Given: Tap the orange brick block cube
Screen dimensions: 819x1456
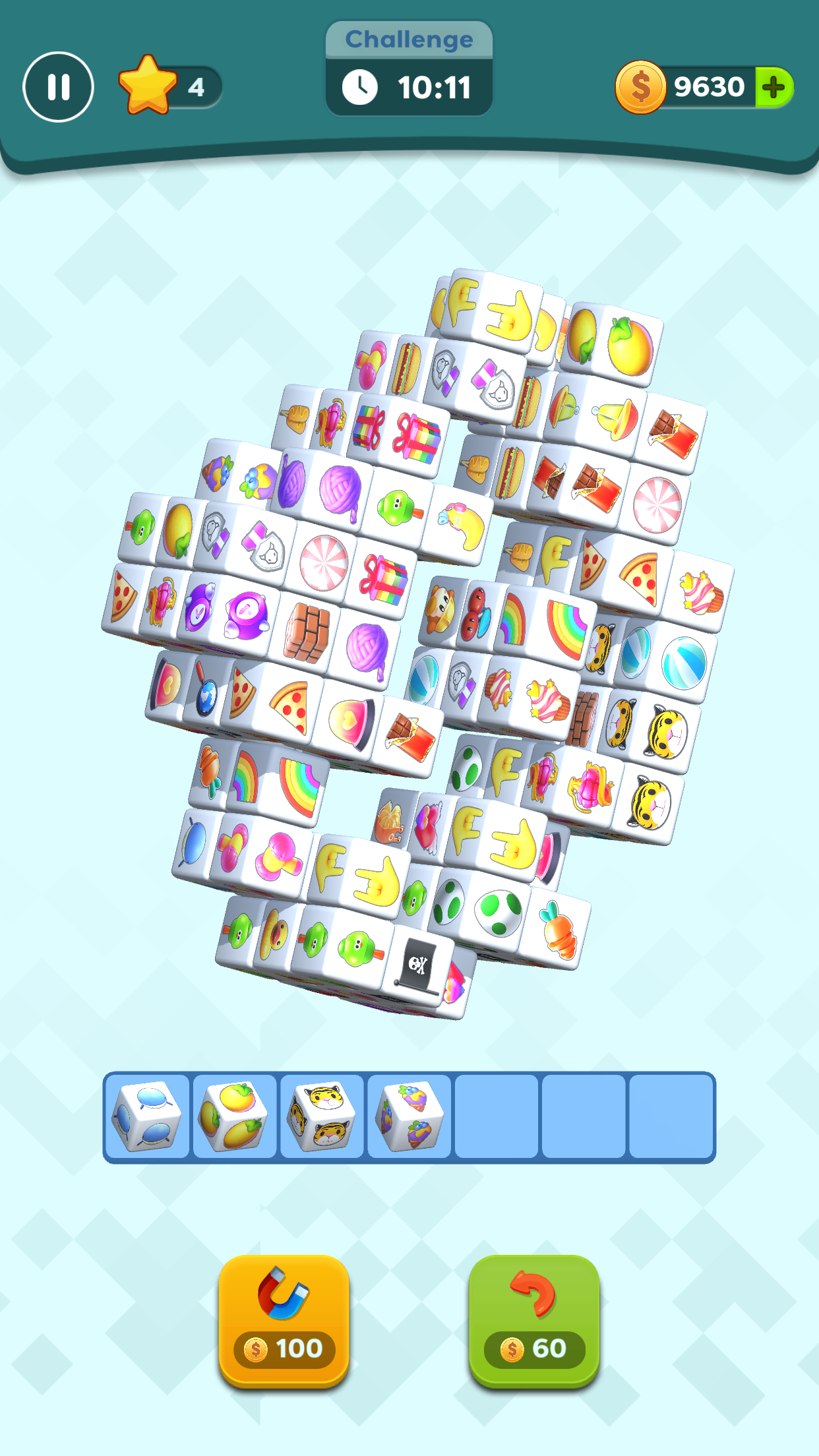Looking at the screenshot, I should coord(307,632).
